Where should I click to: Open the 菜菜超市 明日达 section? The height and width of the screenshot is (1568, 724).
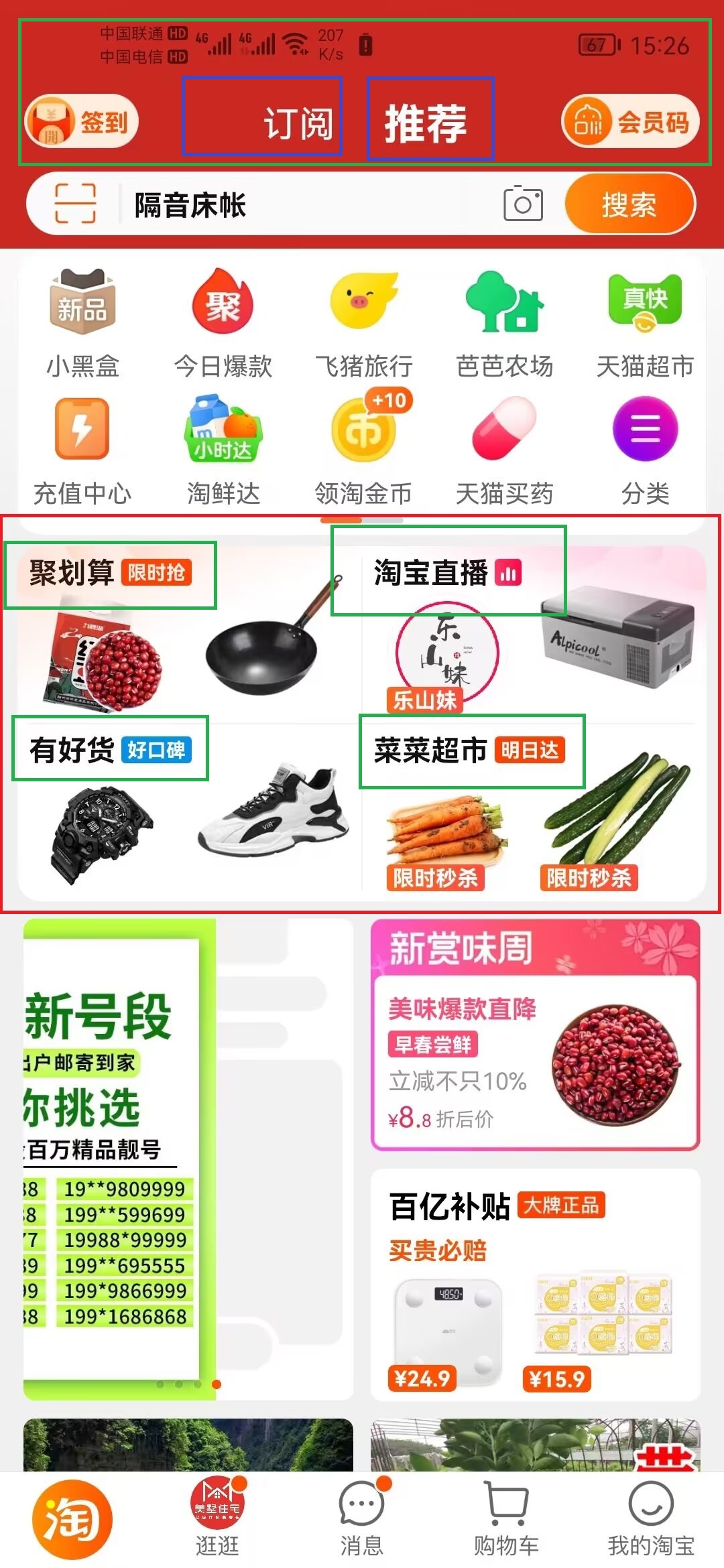click(471, 750)
